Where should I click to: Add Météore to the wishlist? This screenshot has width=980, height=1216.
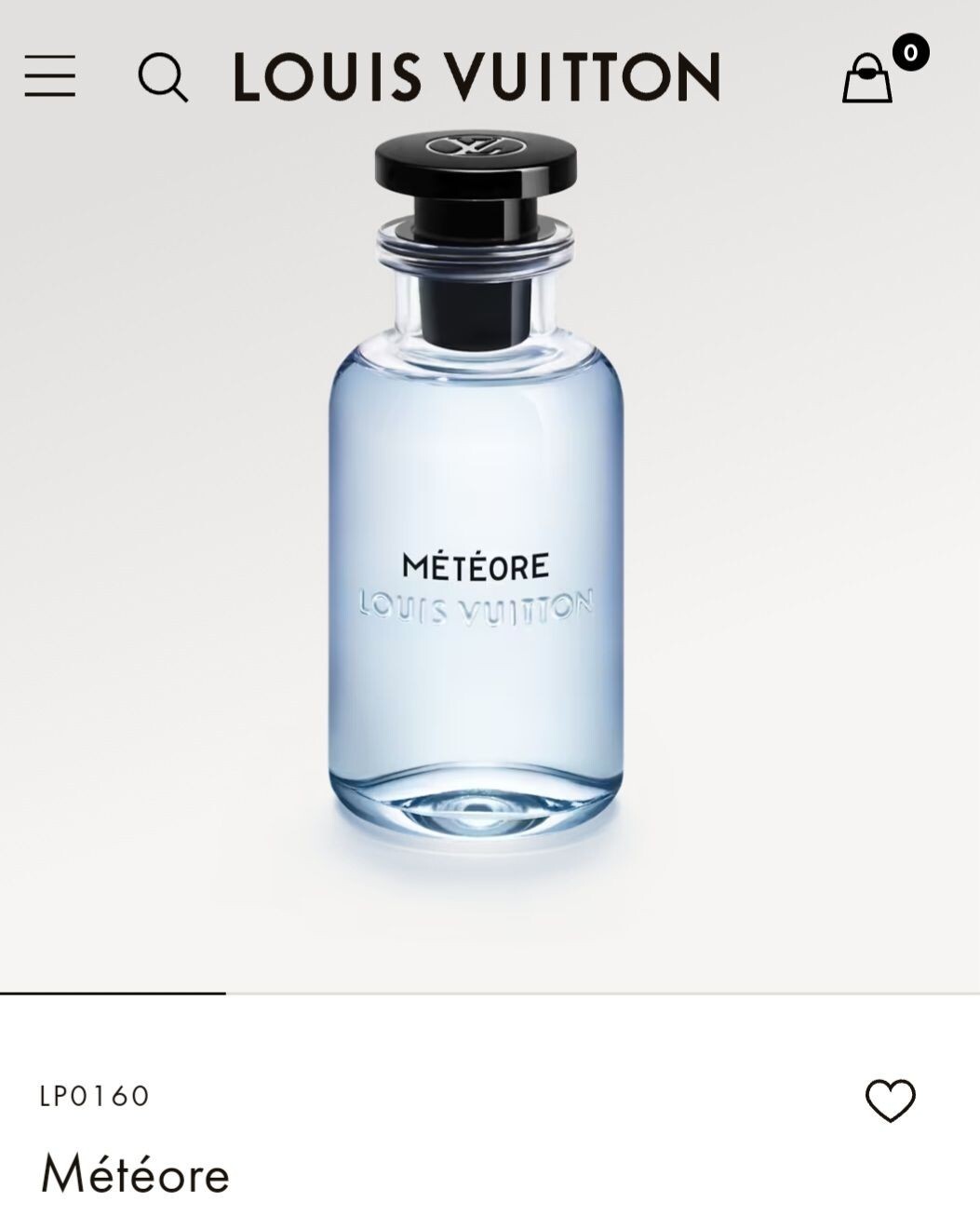(890, 1101)
